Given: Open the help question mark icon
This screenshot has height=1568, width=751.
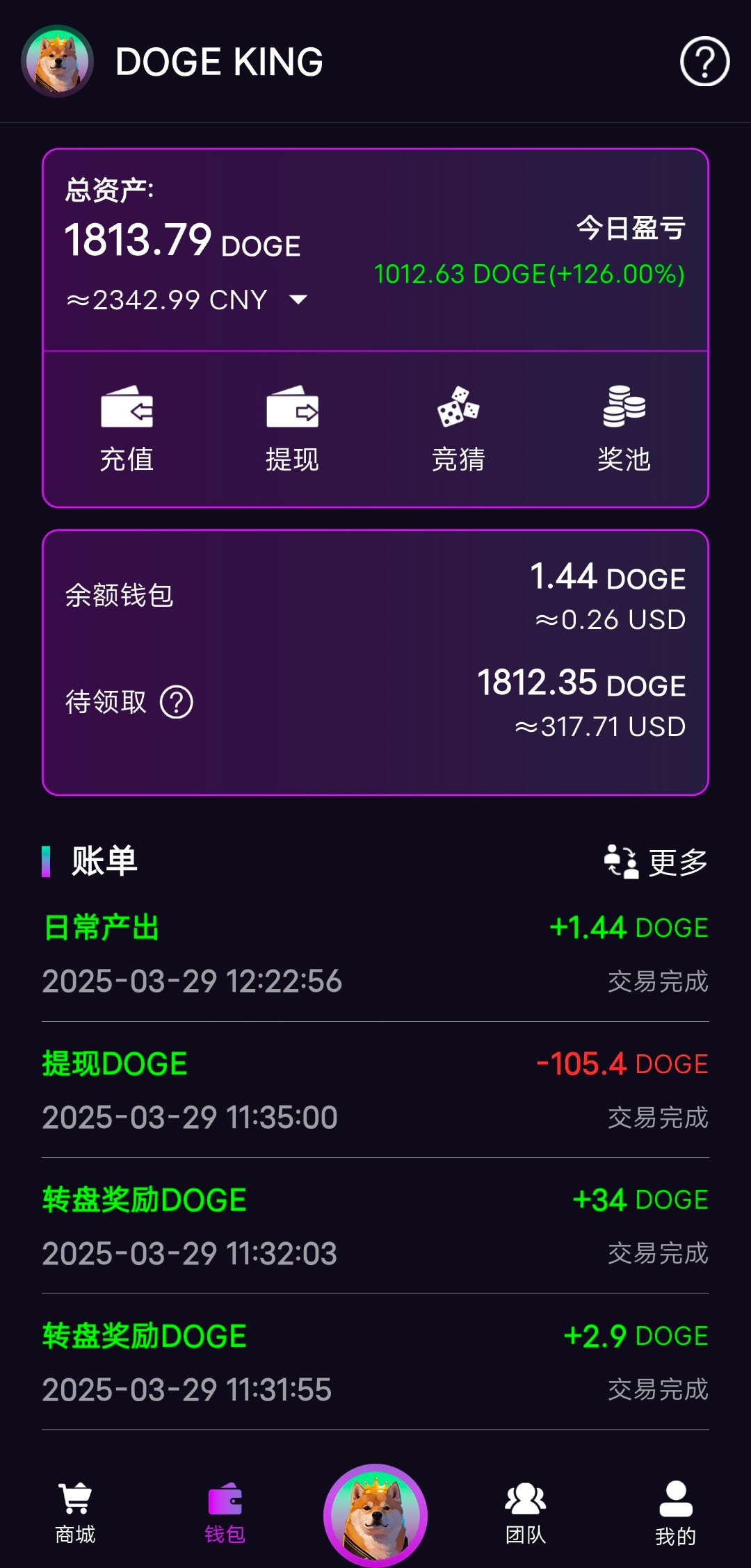Looking at the screenshot, I should pos(704,61).
